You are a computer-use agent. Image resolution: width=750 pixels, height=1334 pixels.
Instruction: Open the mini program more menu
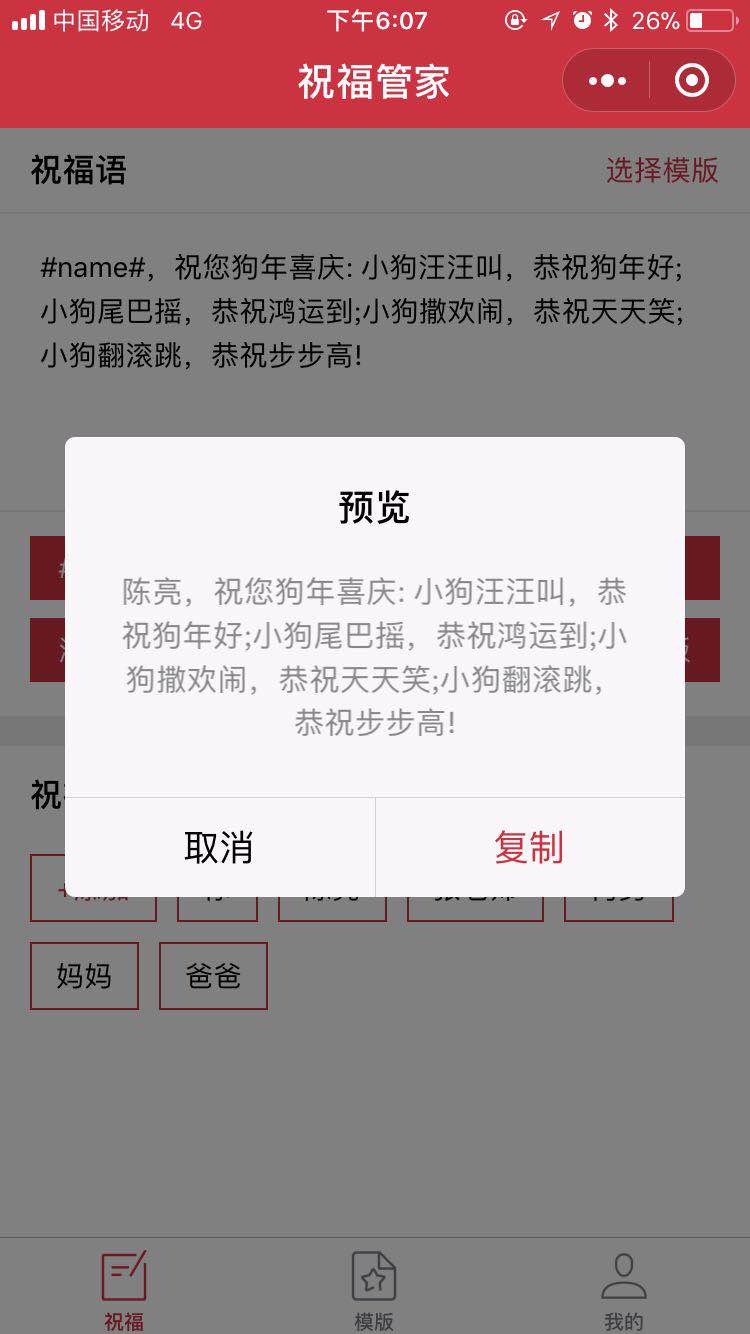[x=607, y=81]
